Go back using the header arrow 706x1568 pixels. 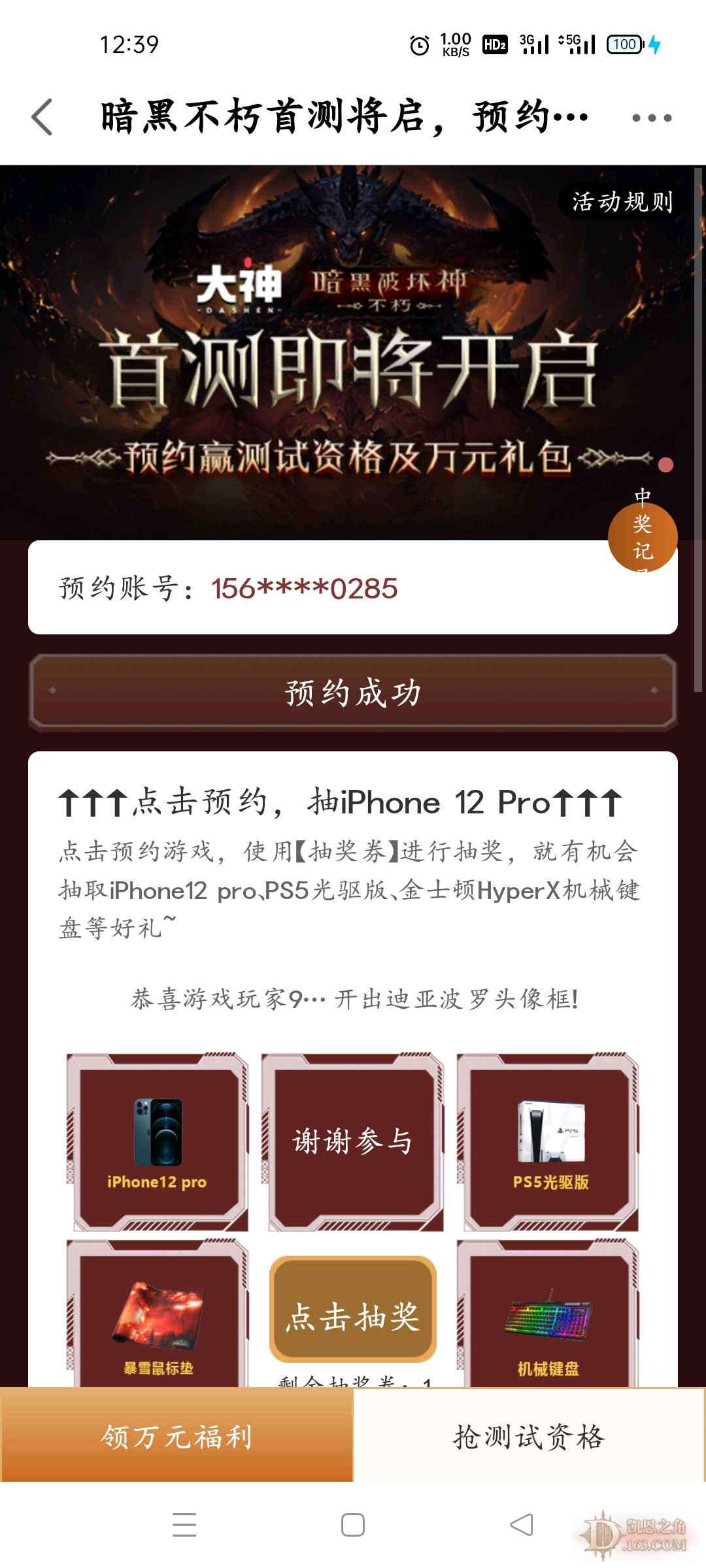tap(42, 118)
